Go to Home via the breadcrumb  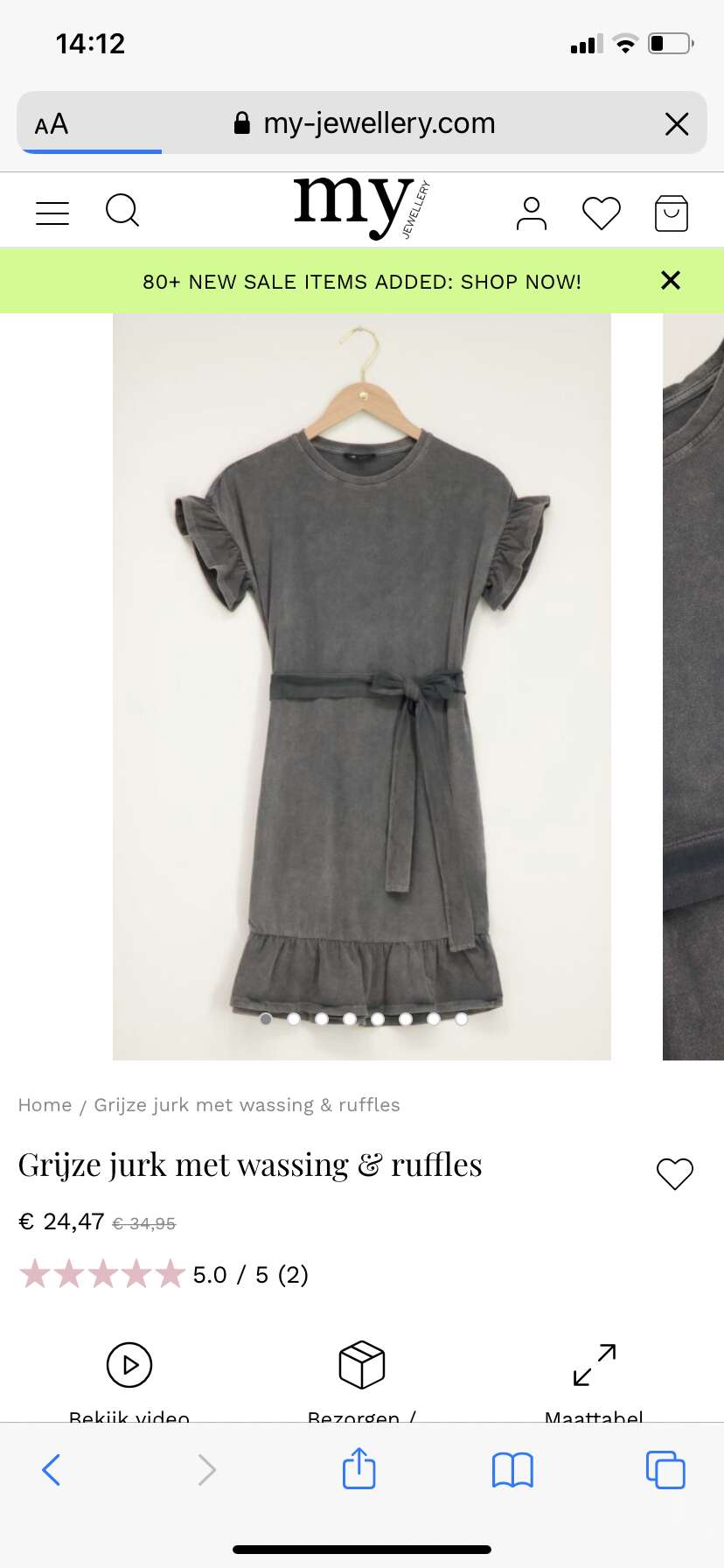click(45, 1105)
